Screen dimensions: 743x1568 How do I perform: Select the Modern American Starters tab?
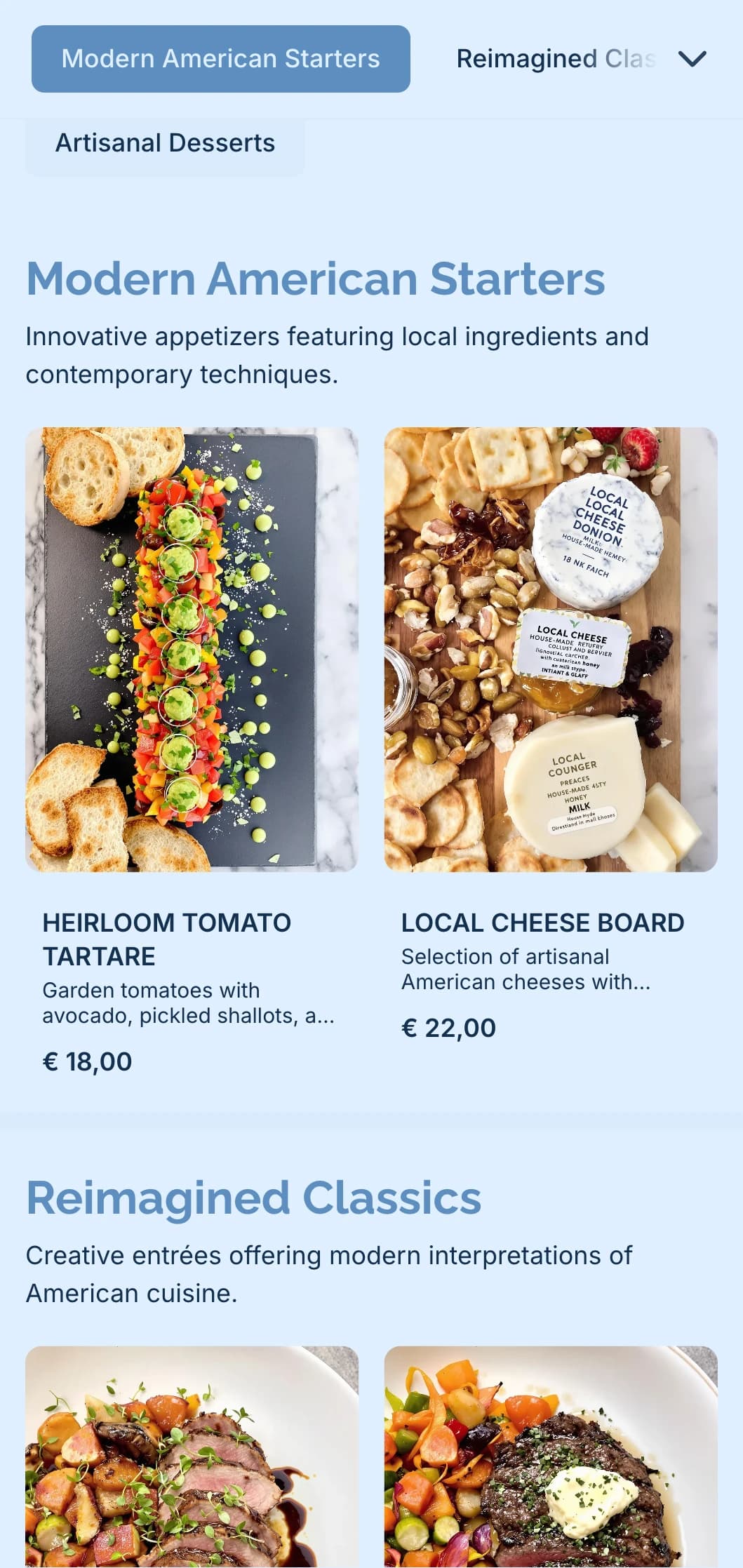[220, 59]
